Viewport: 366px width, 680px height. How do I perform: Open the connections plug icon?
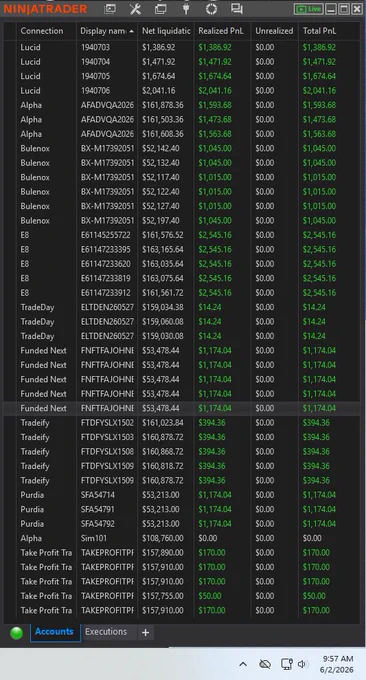pyautogui.click(x=186, y=9)
